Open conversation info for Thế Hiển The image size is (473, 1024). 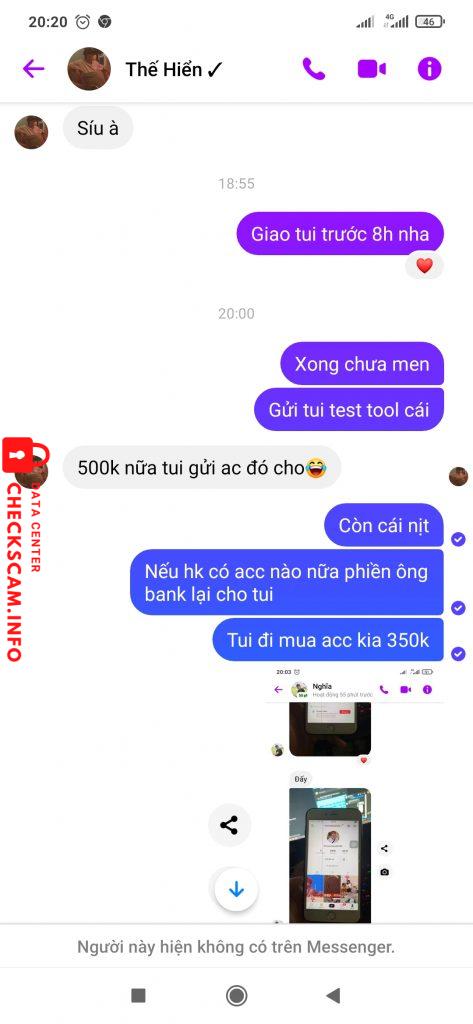click(429, 69)
